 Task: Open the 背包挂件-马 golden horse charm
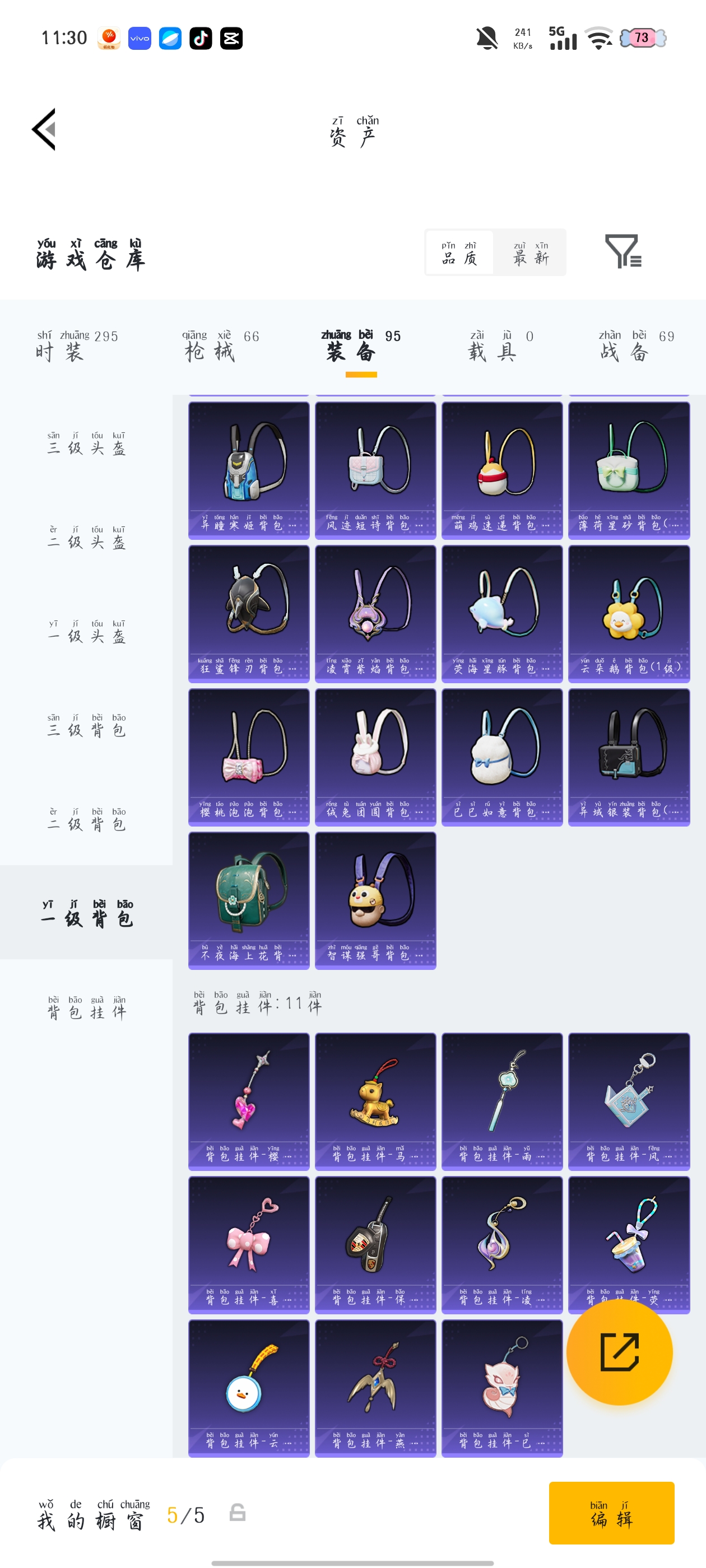[375, 1102]
